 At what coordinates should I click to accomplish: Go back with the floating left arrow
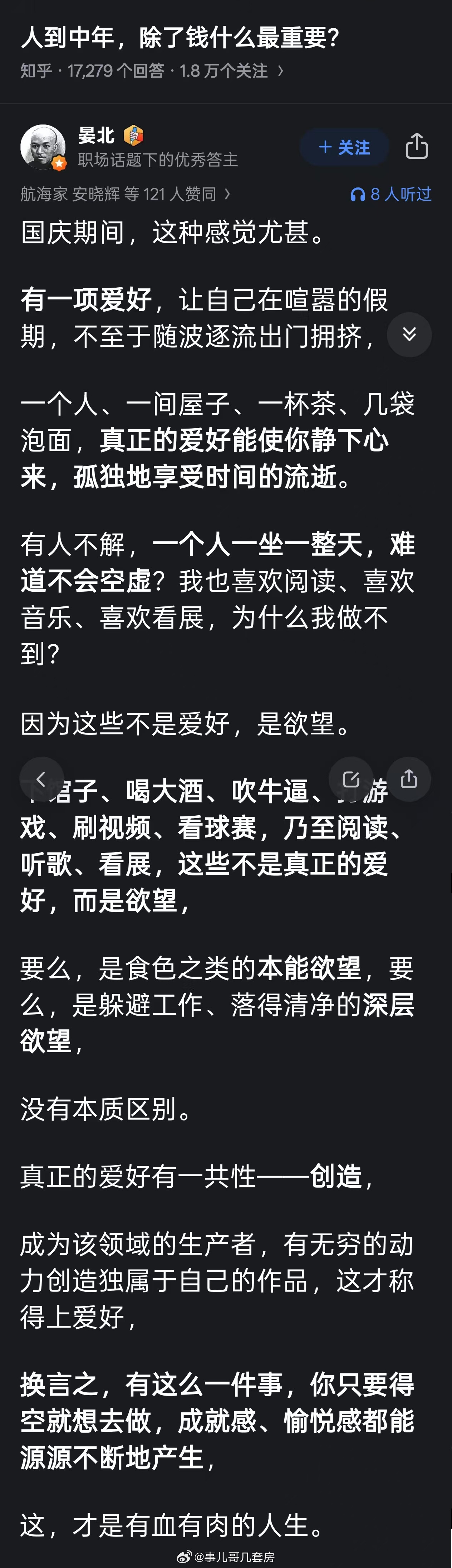(x=41, y=778)
